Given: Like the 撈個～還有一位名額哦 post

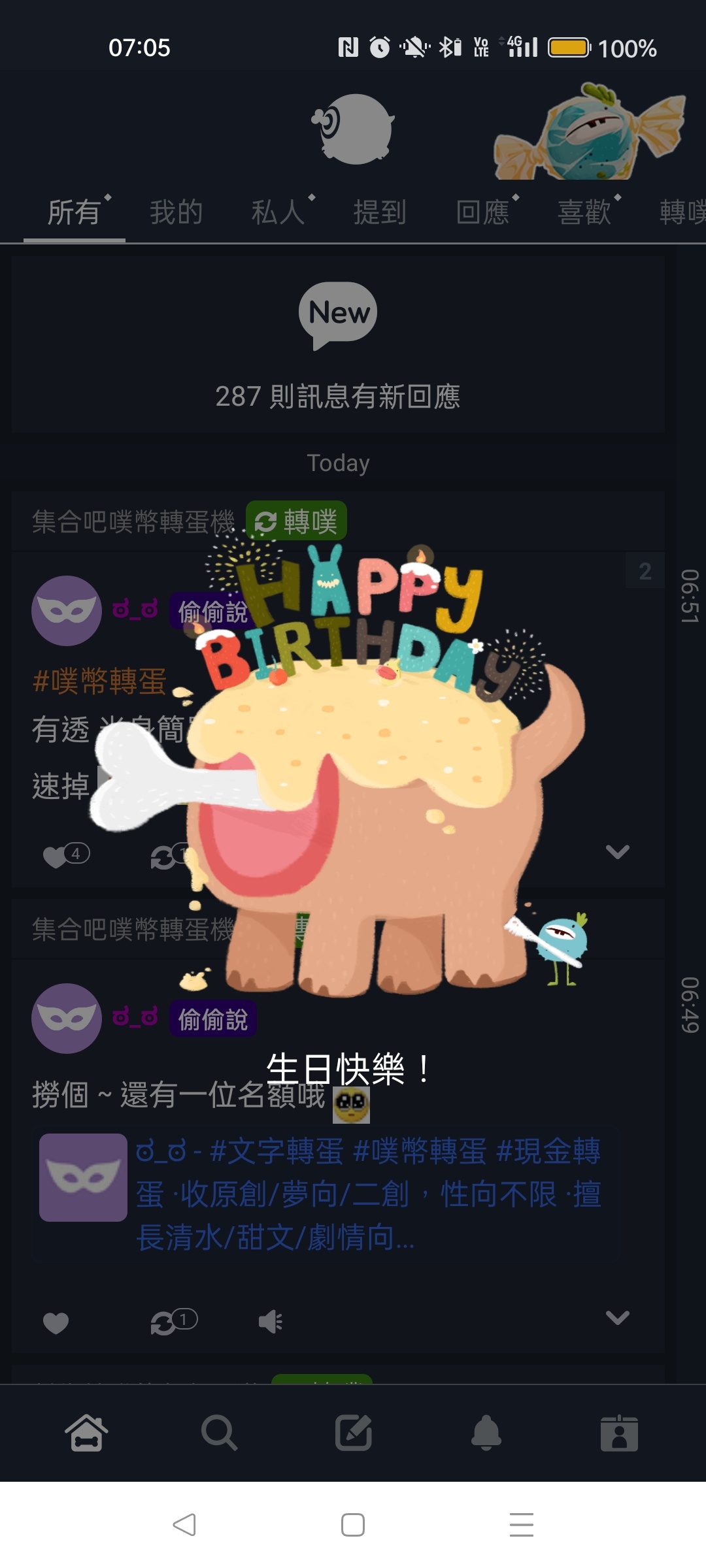Looking at the screenshot, I should 56,1323.
